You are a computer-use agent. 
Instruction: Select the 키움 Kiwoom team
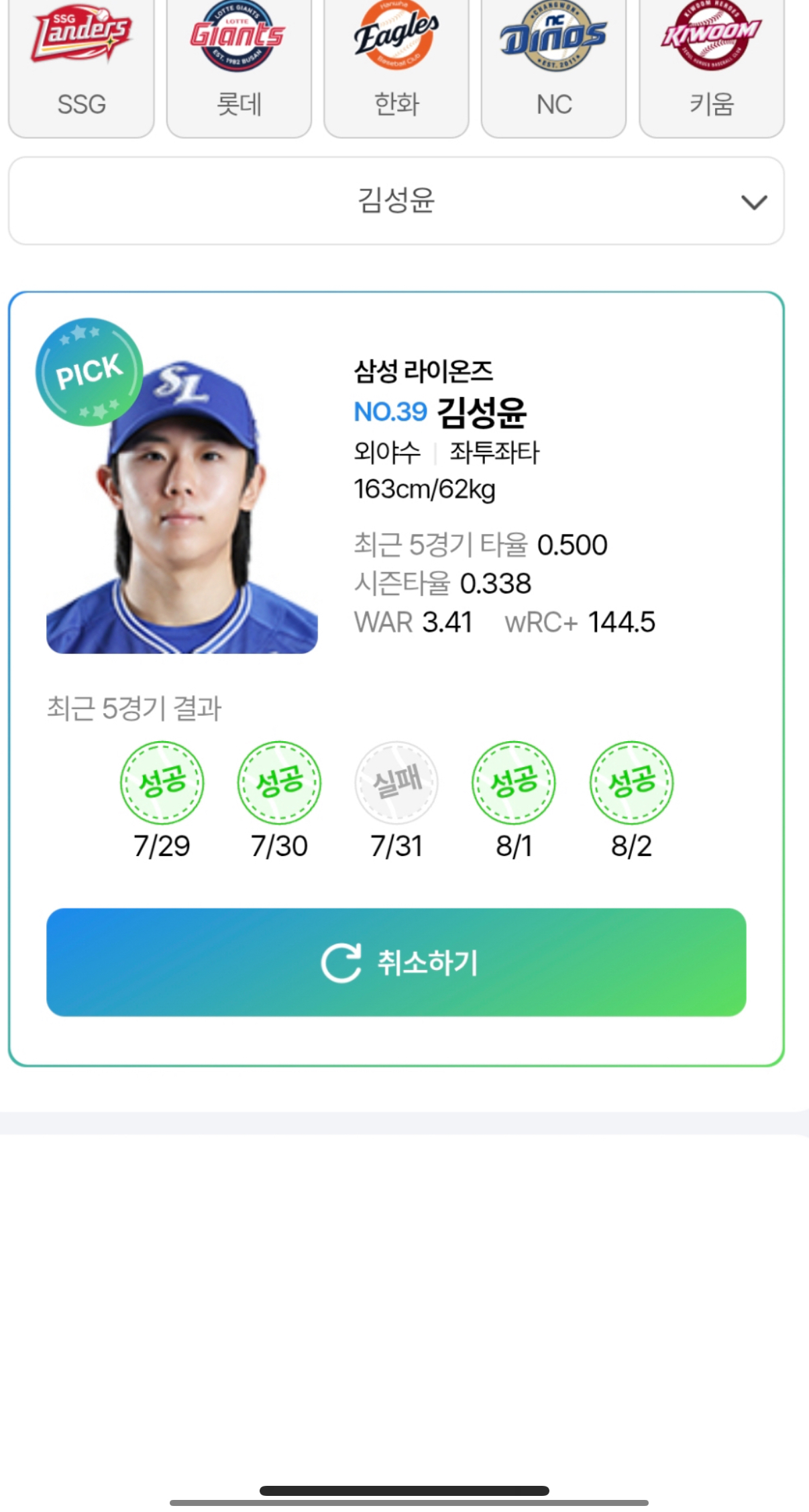click(x=712, y=67)
